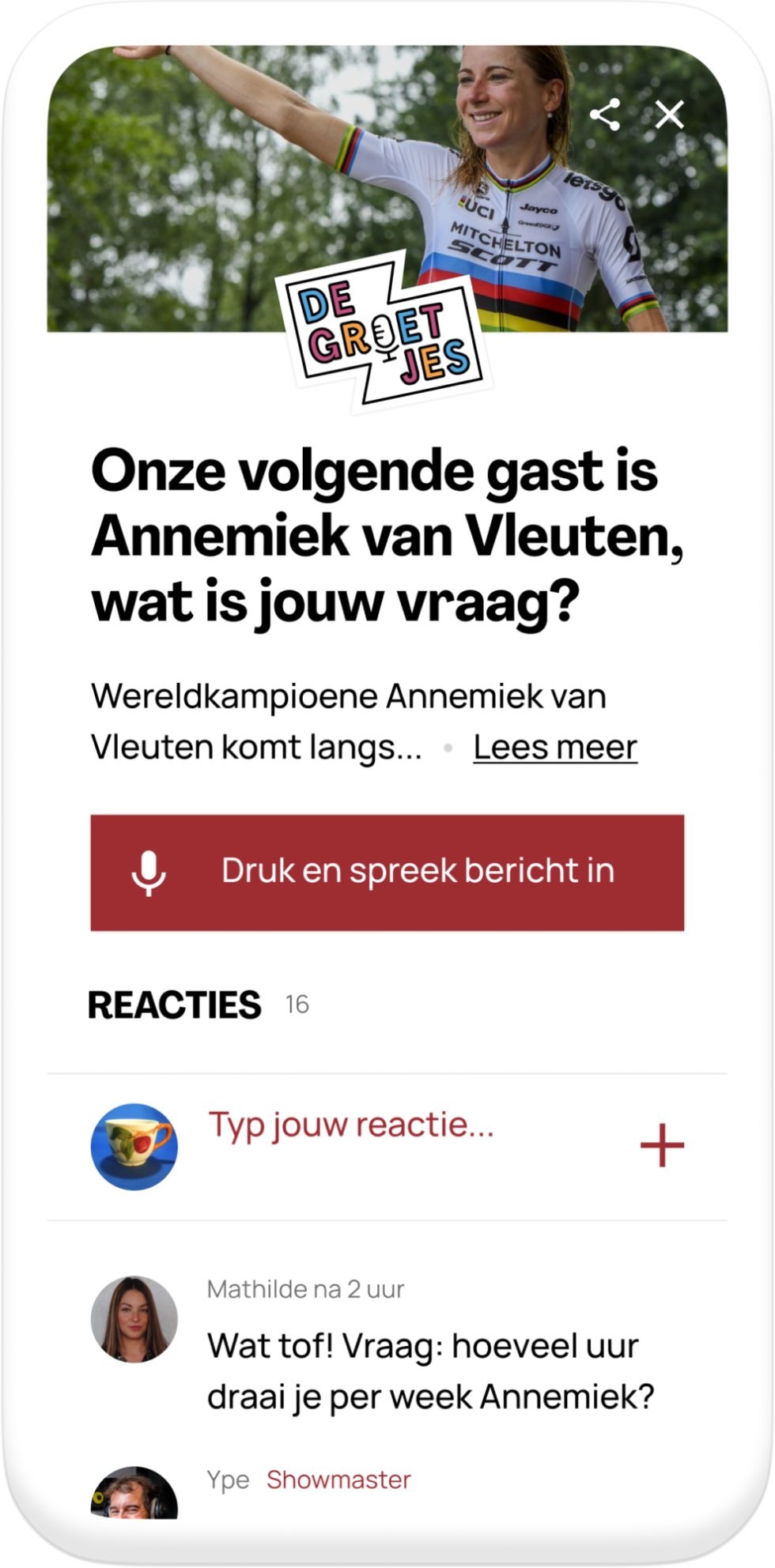This screenshot has height=1568, width=775.
Task: Share this Annemiek van Vleuten post
Action: (x=605, y=115)
